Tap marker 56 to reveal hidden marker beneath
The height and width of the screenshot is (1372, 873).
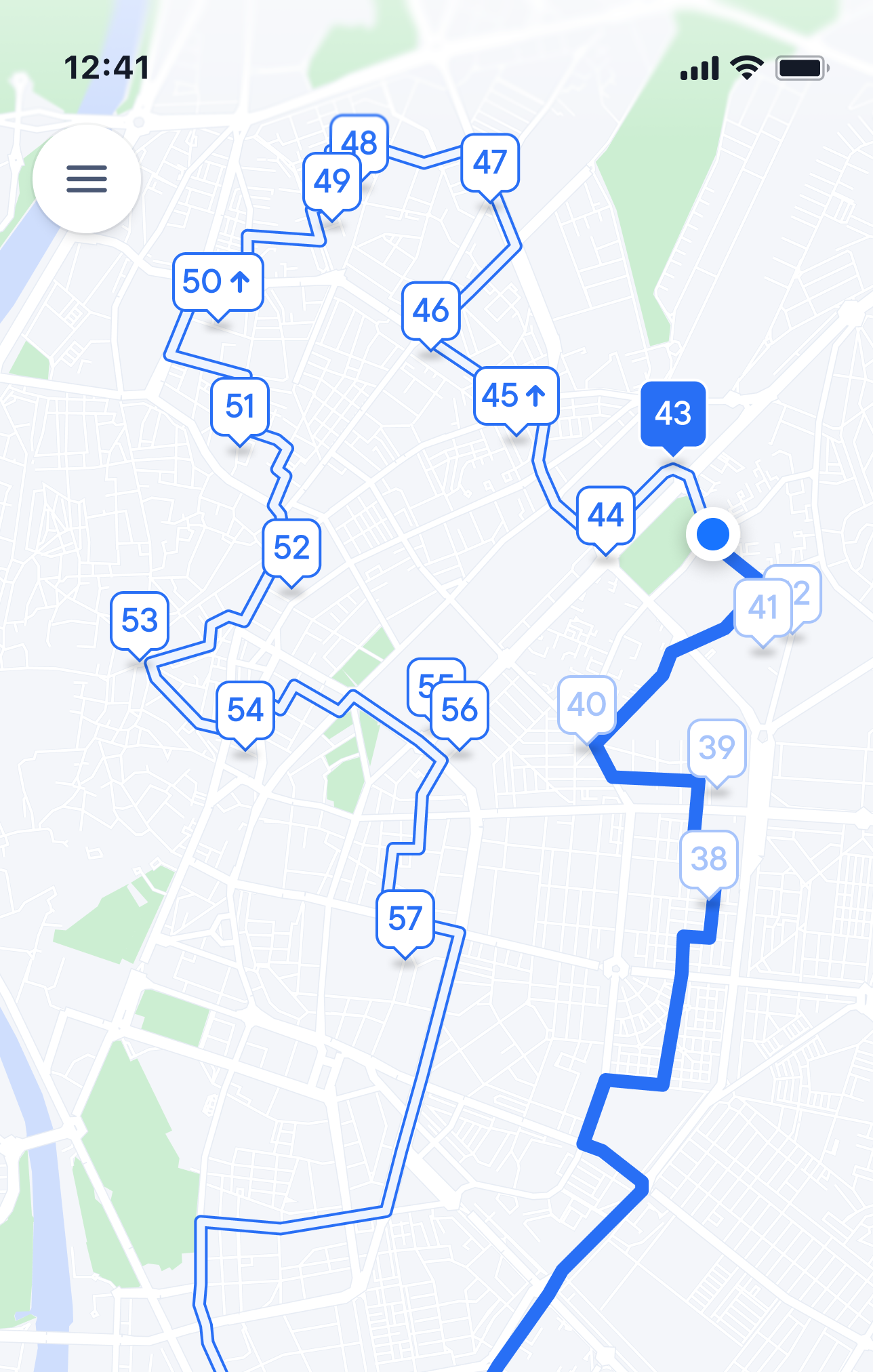click(x=459, y=710)
